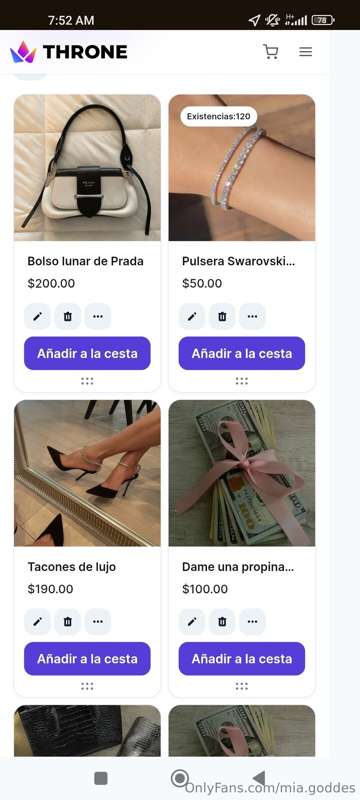Screen dimensions: 360x800
Task: Add Tacones de lujo to the cart
Action: [87, 659]
